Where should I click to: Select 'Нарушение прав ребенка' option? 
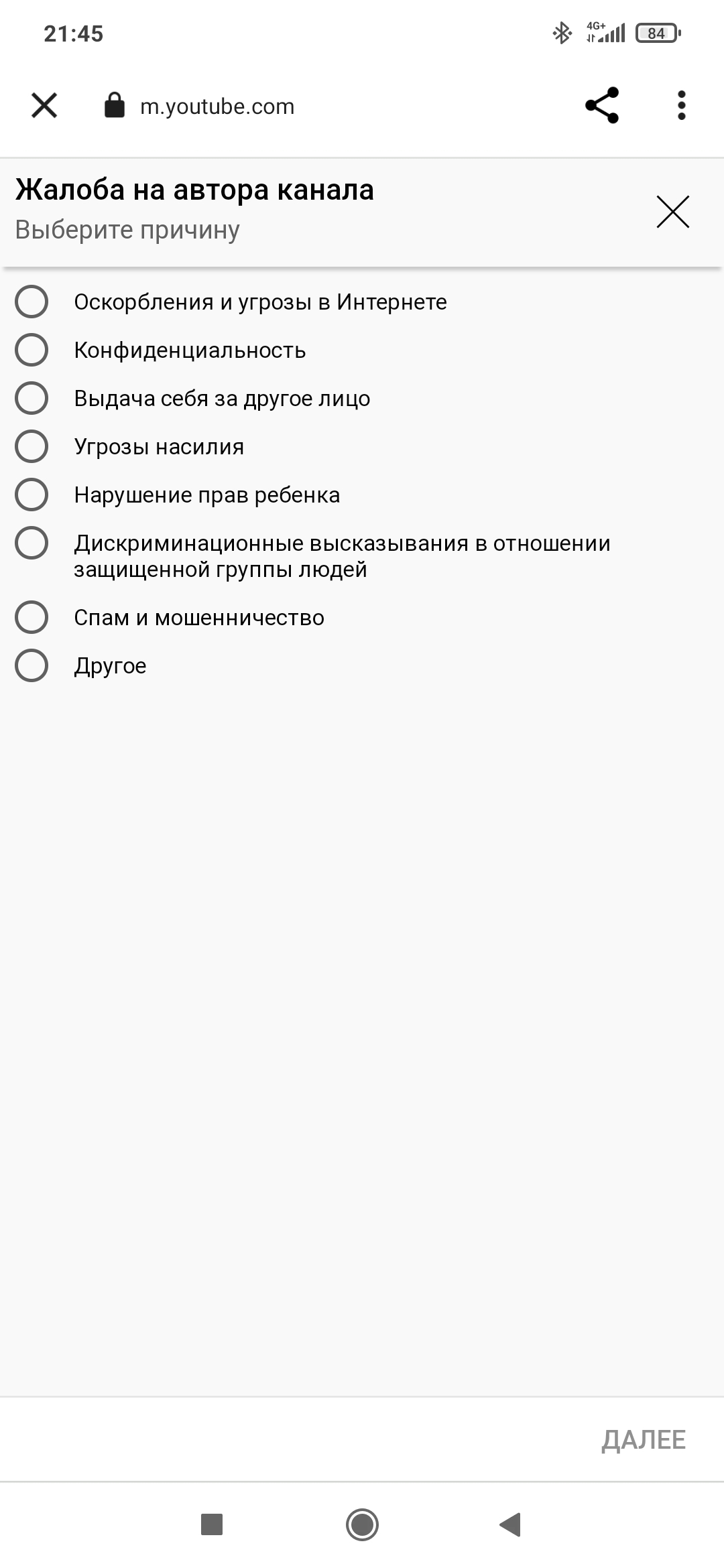[32, 495]
